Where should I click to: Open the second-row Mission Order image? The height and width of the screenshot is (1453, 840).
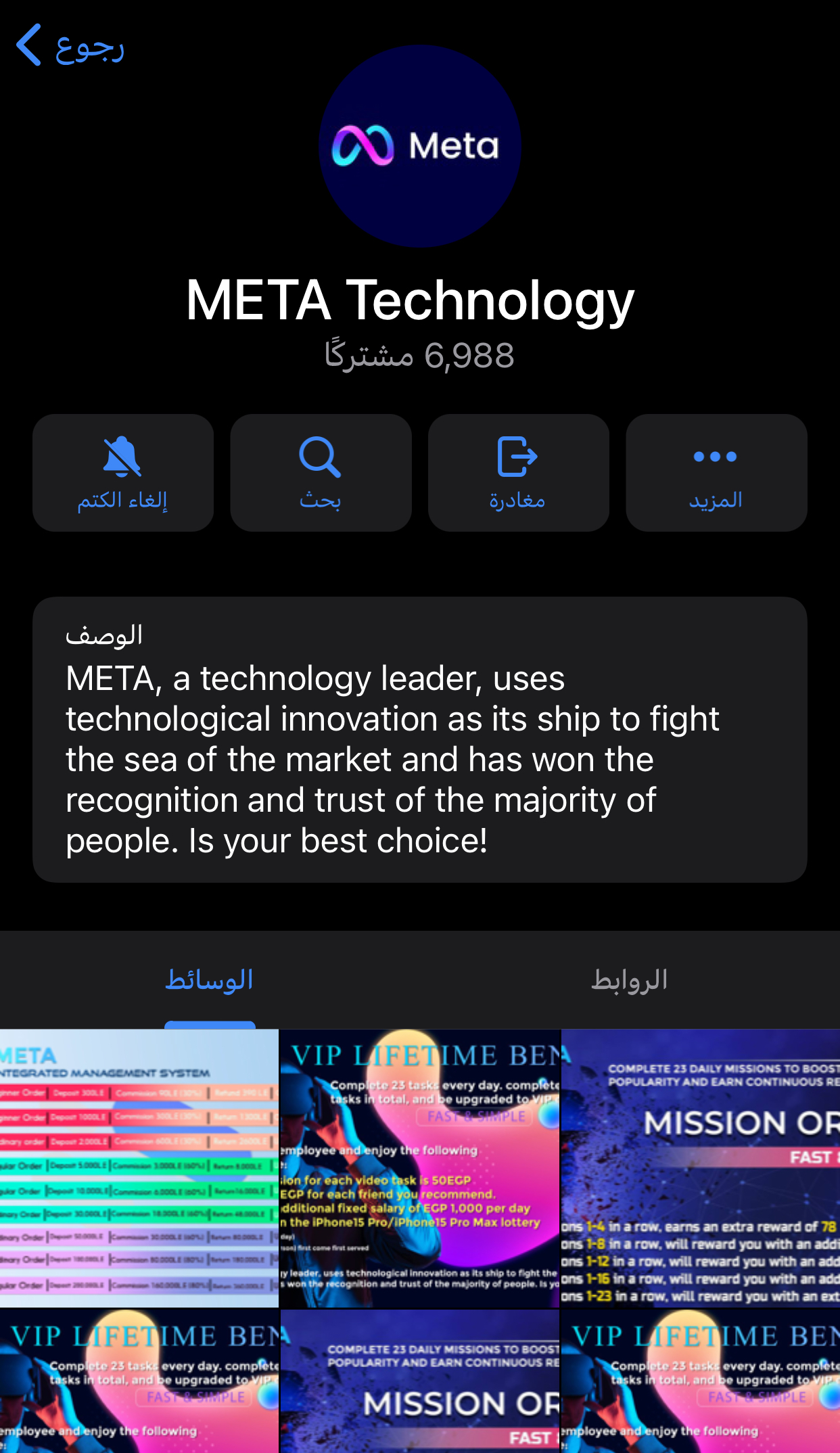pos(420,1381)
